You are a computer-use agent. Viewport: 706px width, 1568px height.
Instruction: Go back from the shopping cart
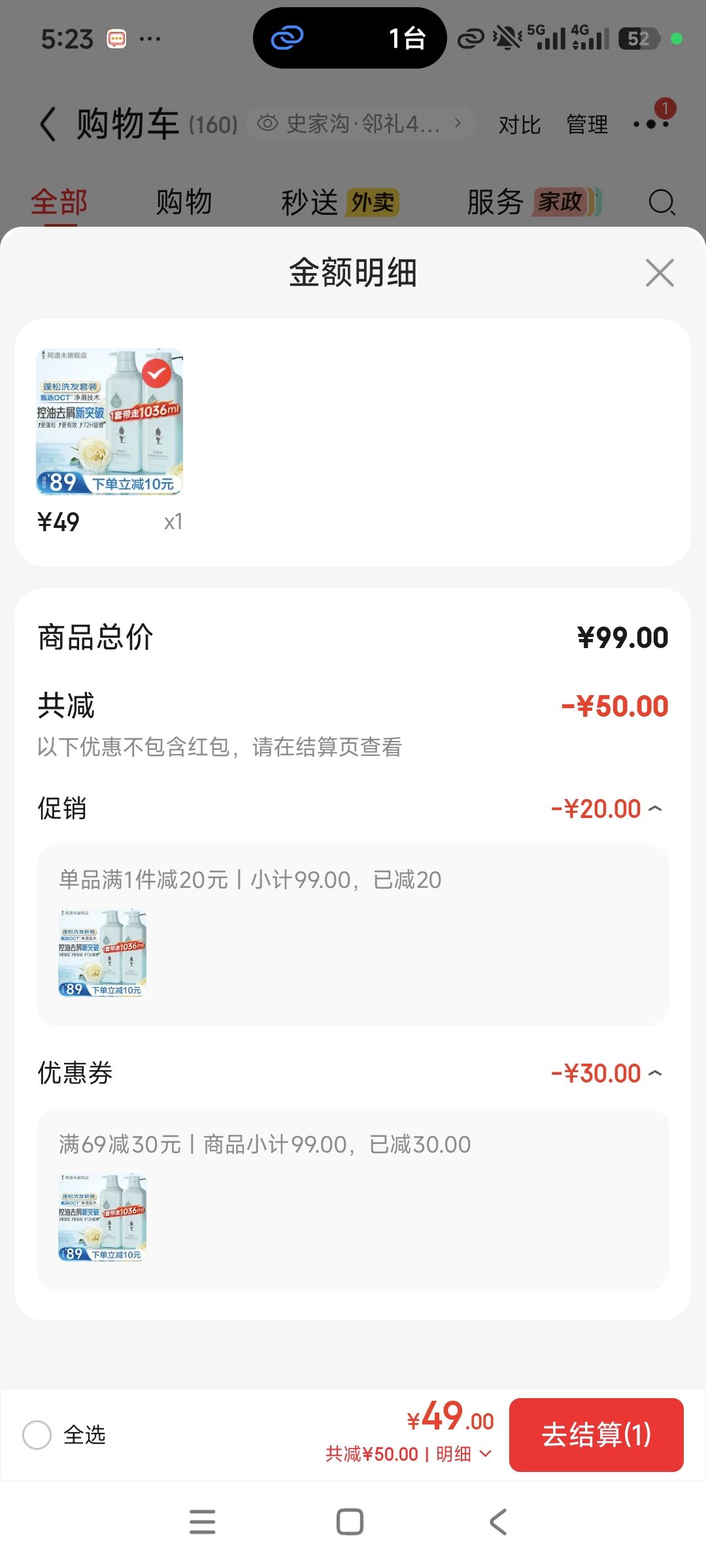point(48,124)
